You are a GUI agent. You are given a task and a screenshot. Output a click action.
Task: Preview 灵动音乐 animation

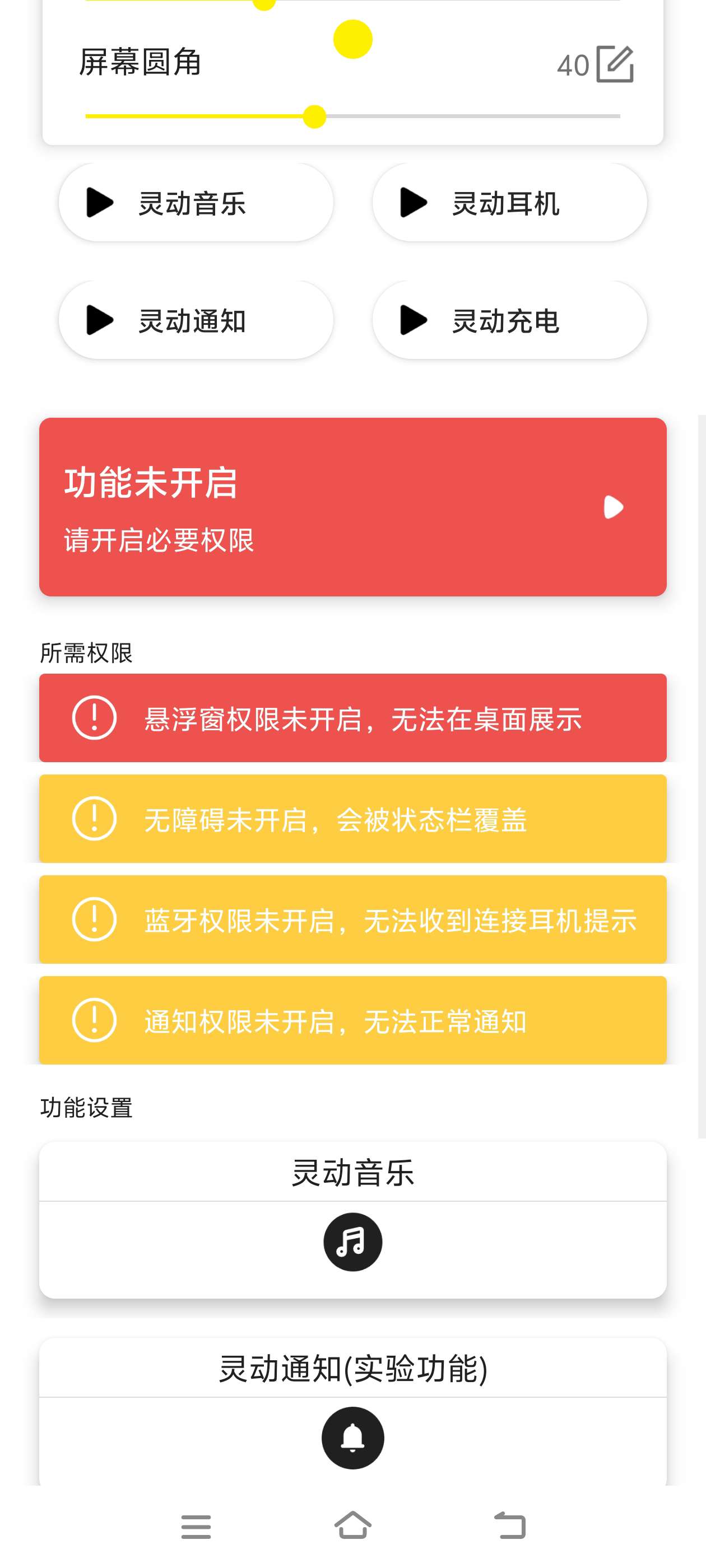(x=196, y=203)
